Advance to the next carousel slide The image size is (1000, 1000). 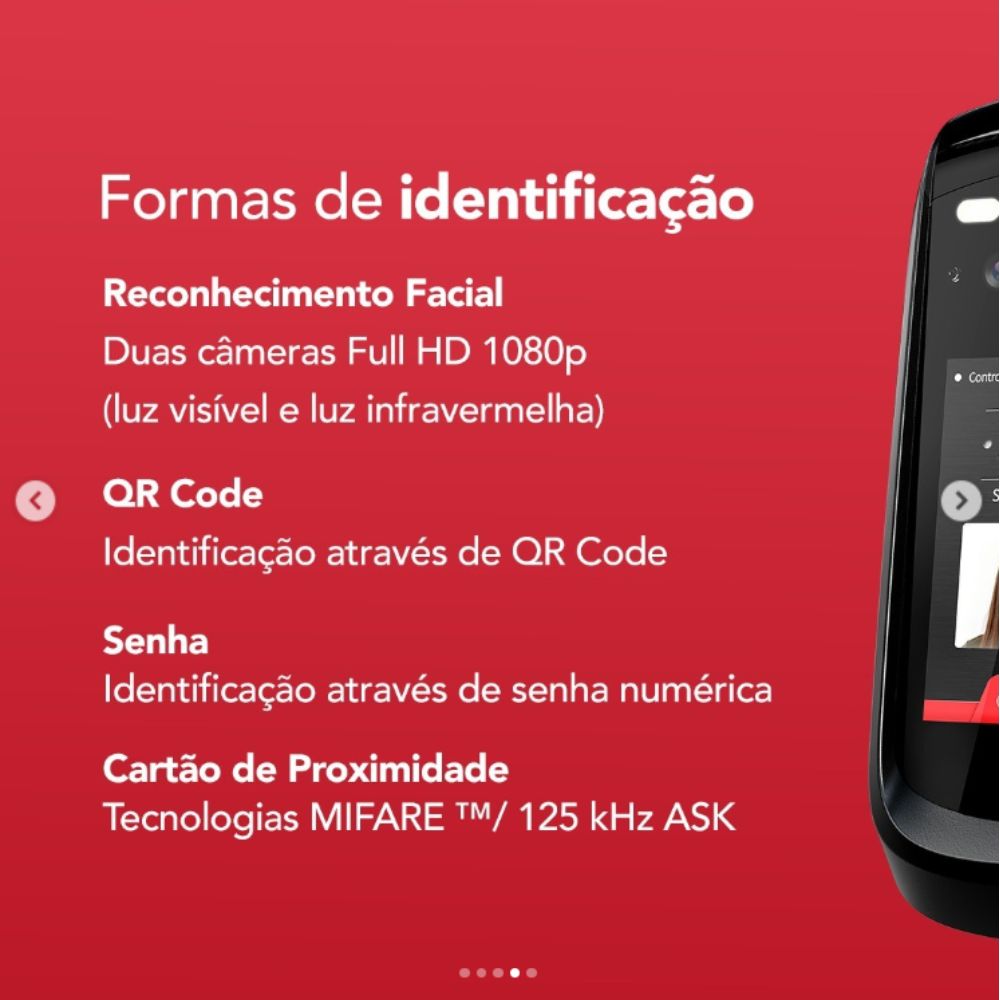[962, 501]
